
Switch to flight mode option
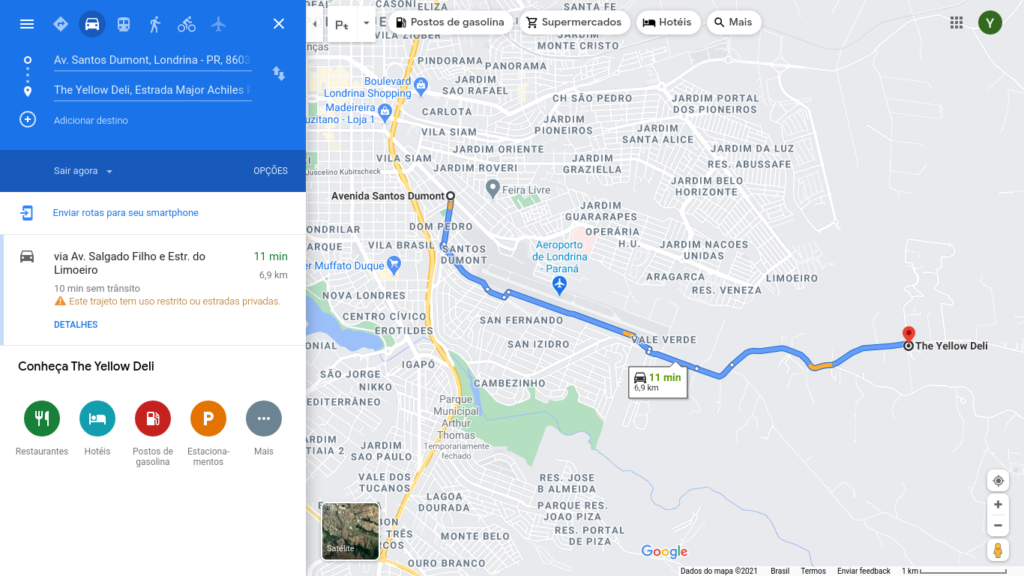click(x=218, y=24)
